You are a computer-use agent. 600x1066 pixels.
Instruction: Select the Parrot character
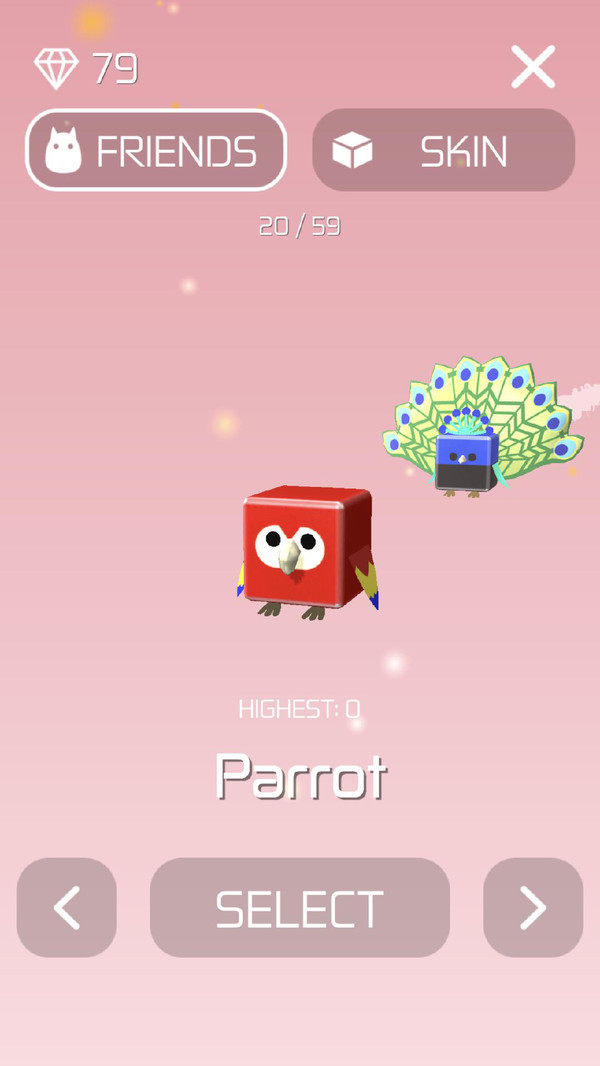(x=299, y=908)
